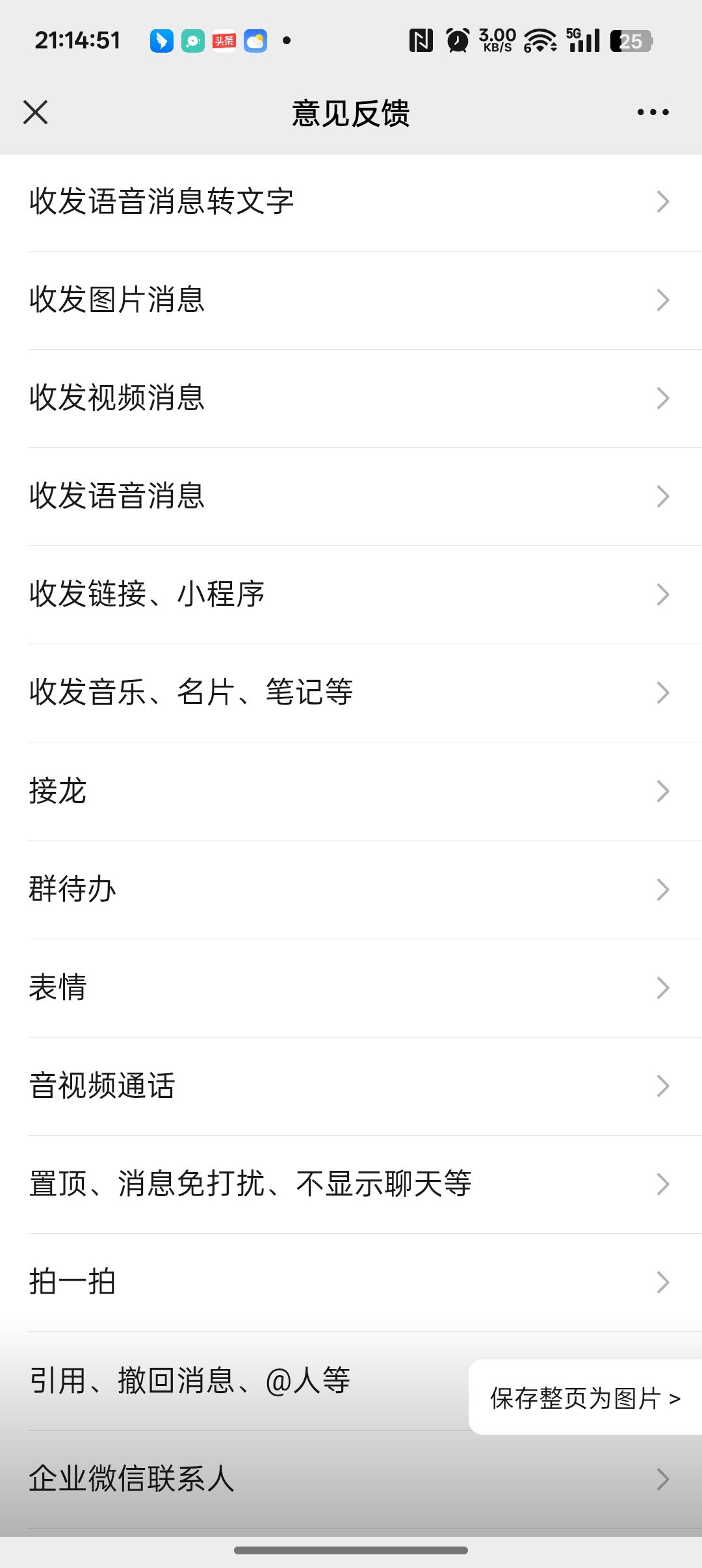Select 收发图片消息 row
Viewport: 702px width, 1568px height.
point(351,300)
